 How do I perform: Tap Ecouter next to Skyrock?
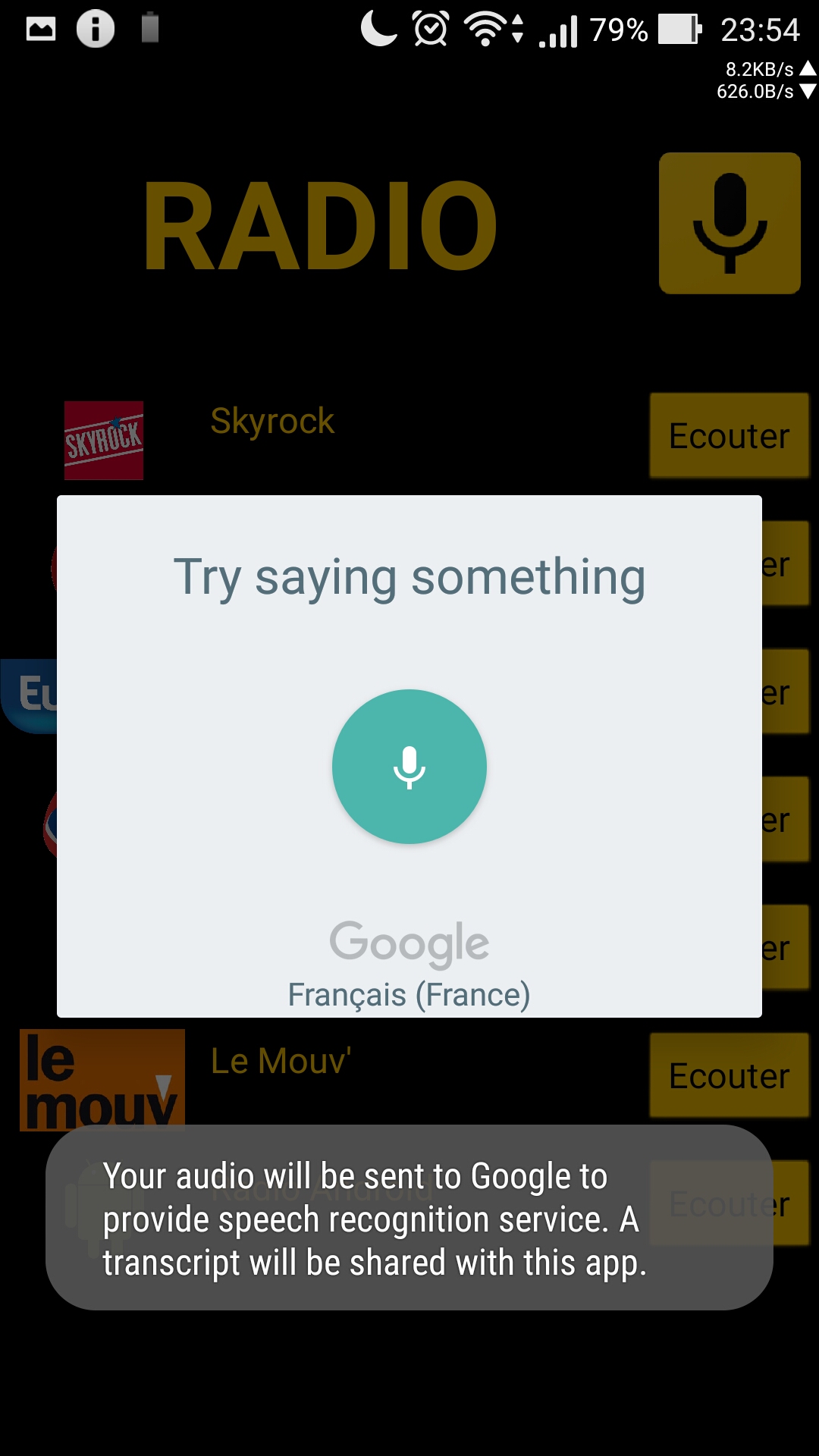[730, 435]
